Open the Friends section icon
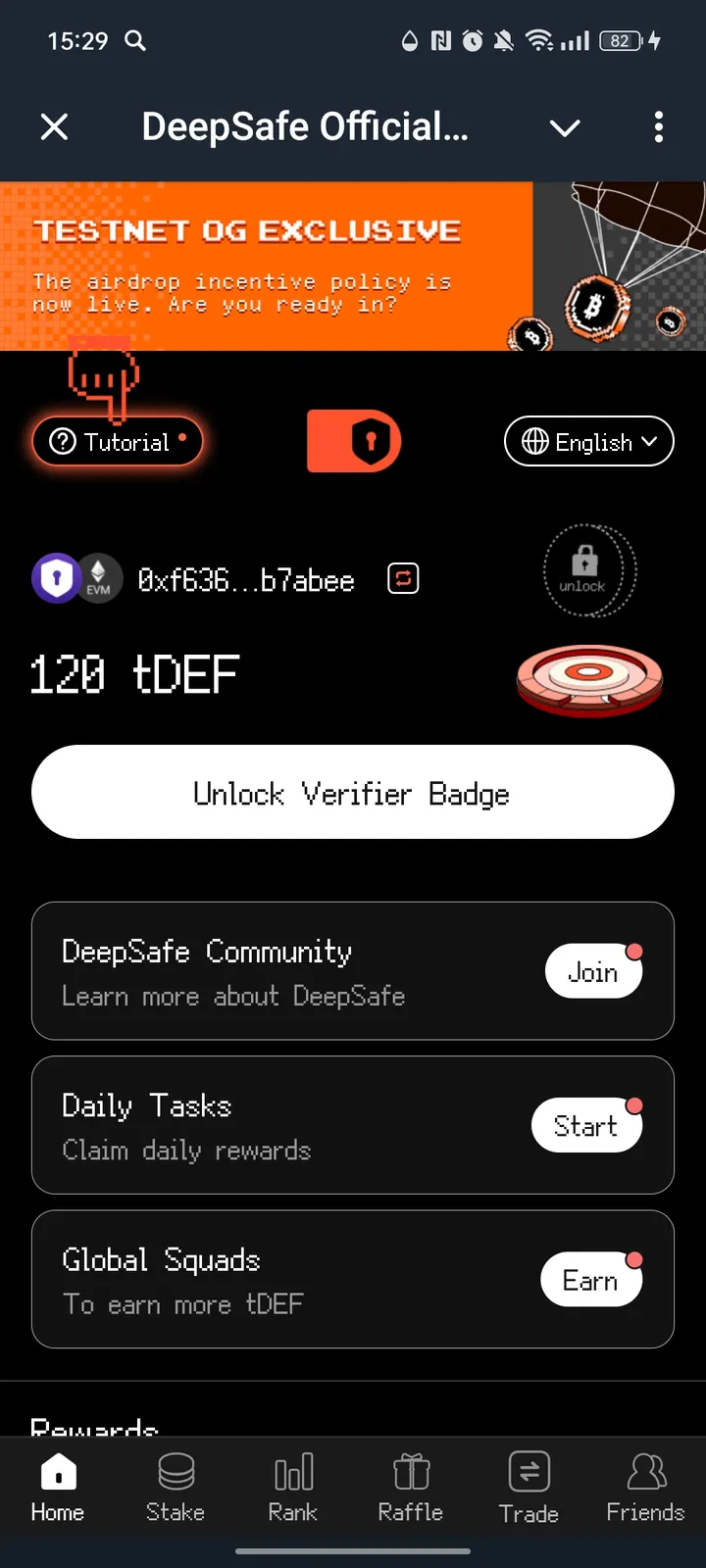706x1568 pixels. pyautogui.click(x=645, y=1473)
